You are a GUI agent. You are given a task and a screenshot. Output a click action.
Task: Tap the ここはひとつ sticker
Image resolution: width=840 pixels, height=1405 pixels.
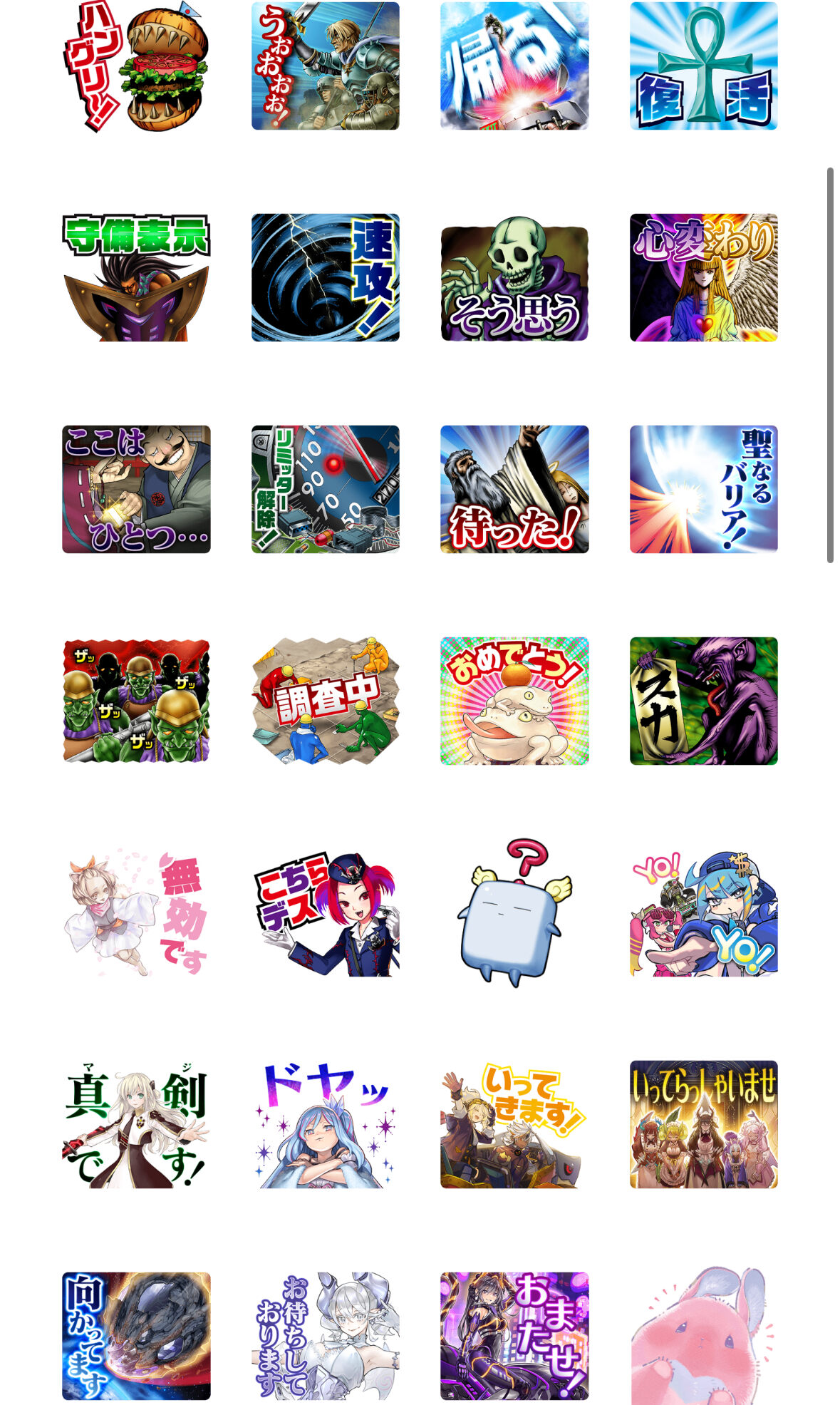tap(136, 489)
